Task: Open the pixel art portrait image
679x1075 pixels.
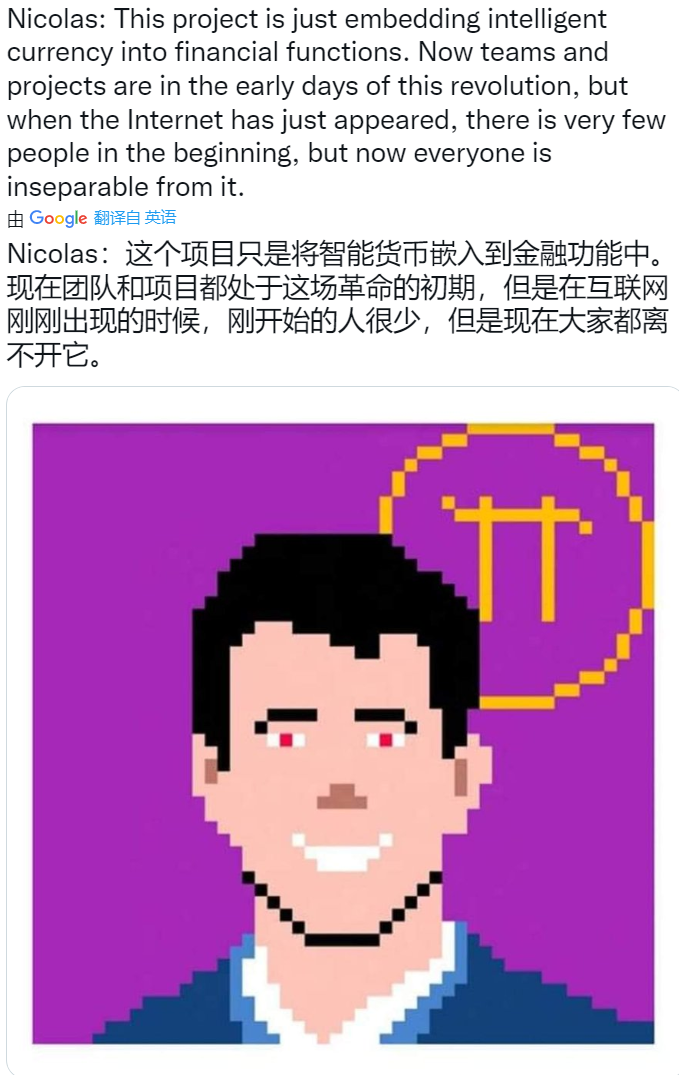Action: tap(343, 732)
